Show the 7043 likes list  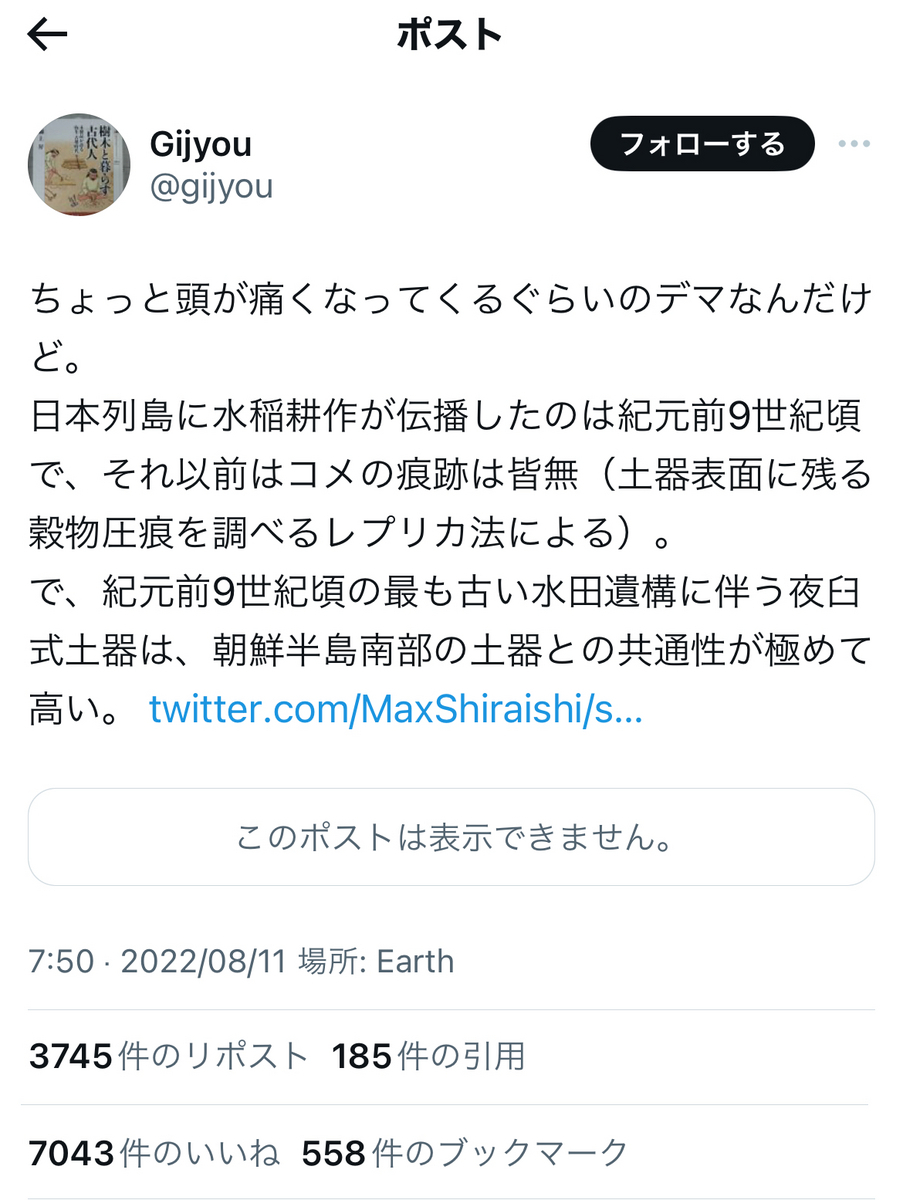(x=154, y=1152)
